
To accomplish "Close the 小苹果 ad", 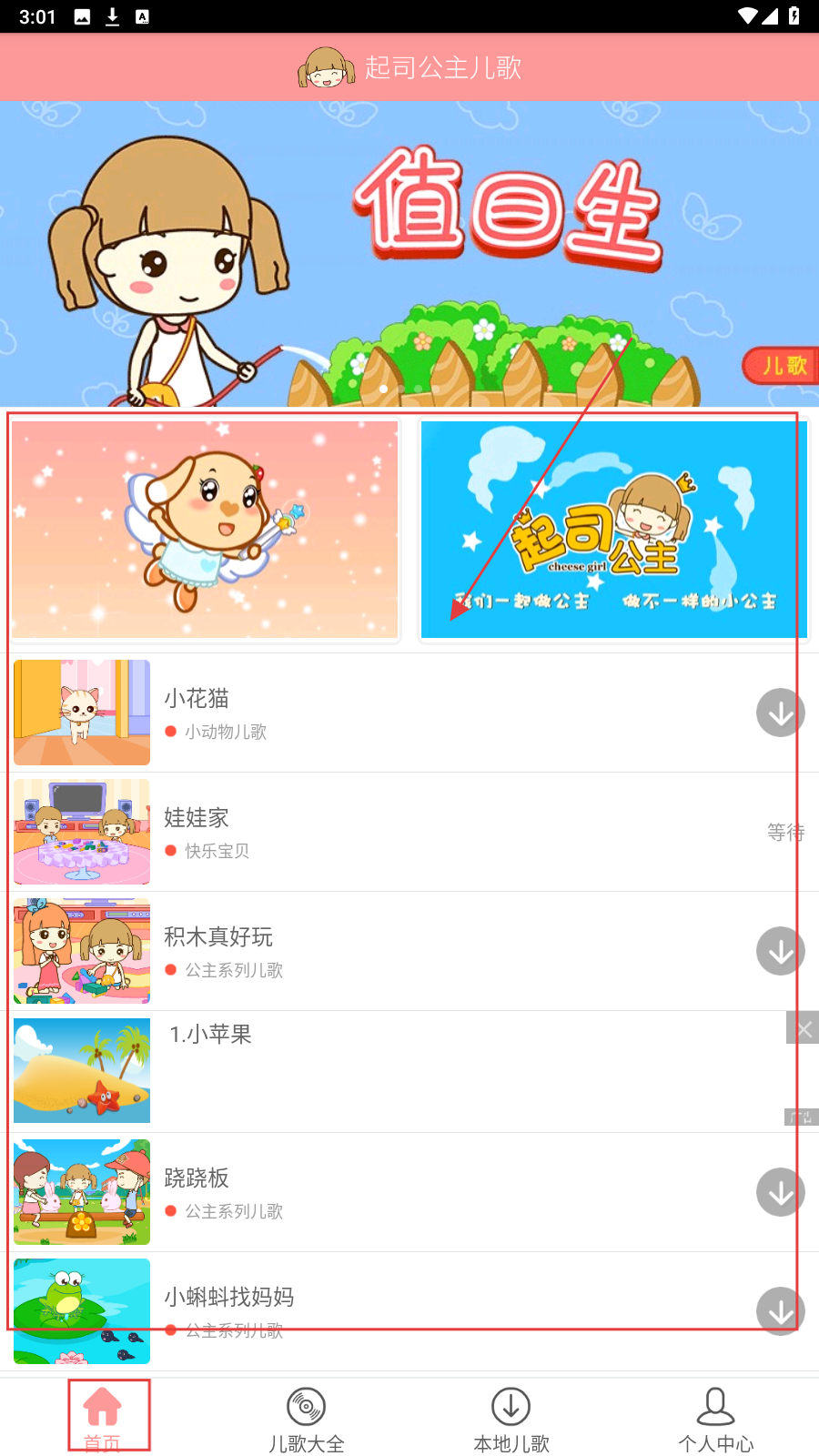I will (803, 1029).
